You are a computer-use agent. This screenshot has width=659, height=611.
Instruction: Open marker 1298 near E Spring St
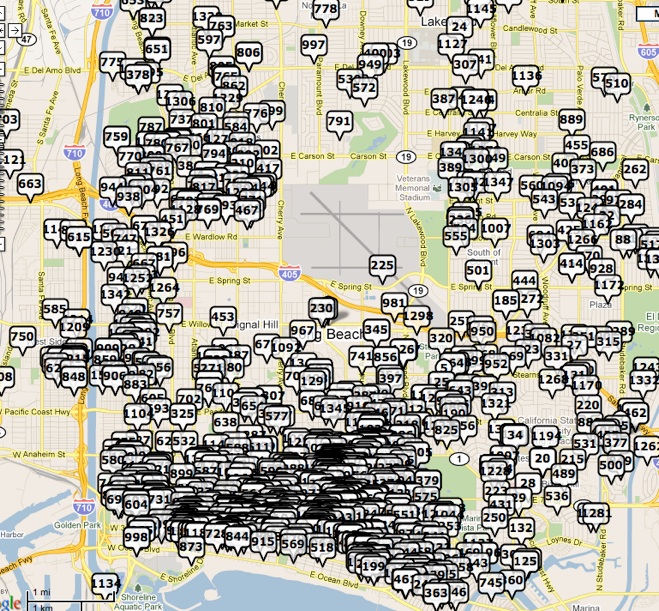click(x=418, y=317)
